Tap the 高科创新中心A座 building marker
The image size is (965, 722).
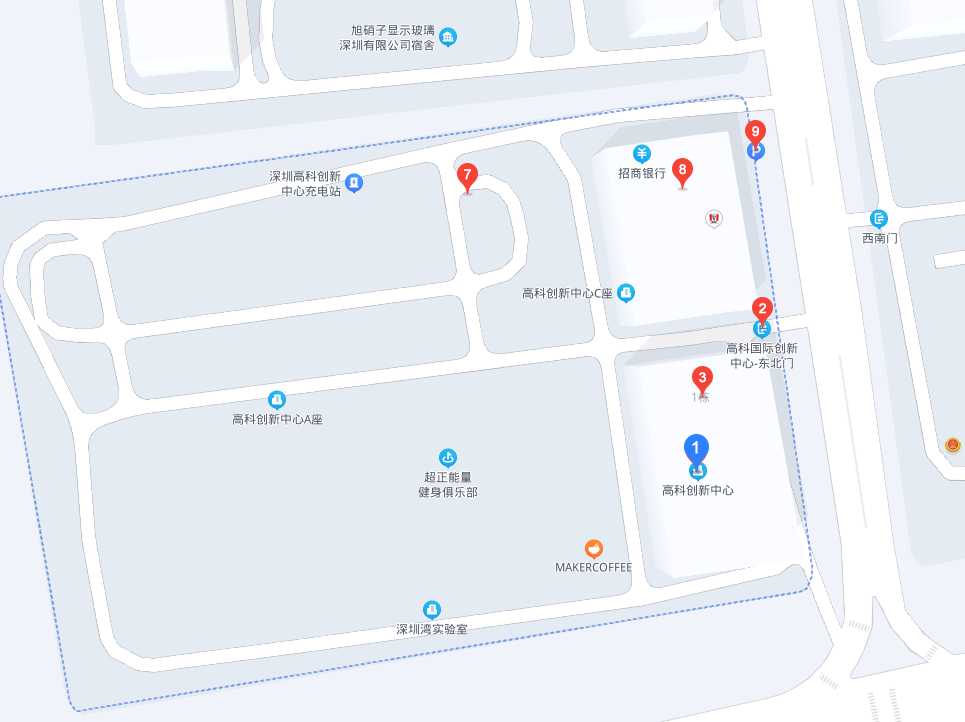(277, 400)
